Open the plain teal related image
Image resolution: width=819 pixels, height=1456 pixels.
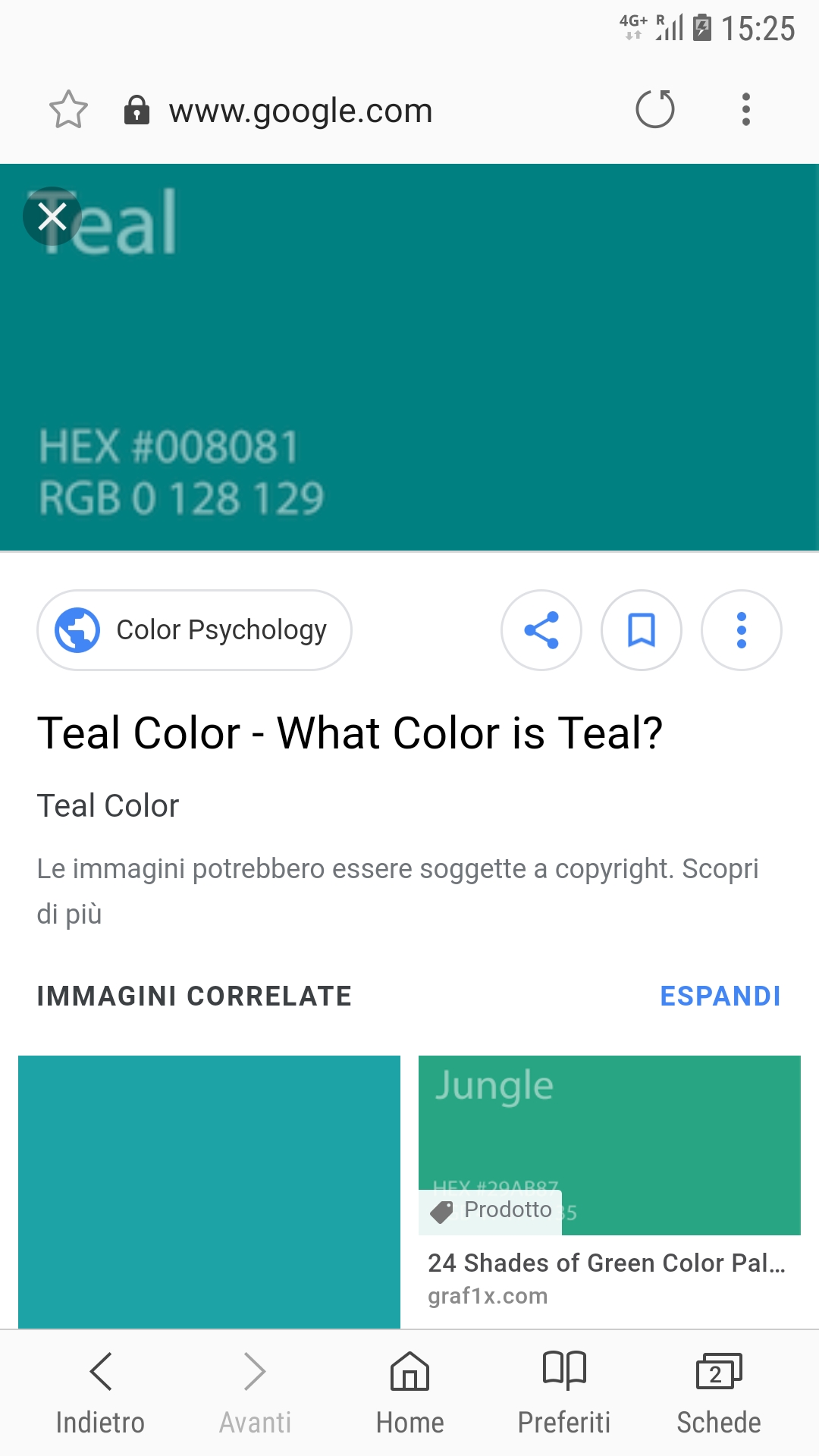click(209, 1191)
